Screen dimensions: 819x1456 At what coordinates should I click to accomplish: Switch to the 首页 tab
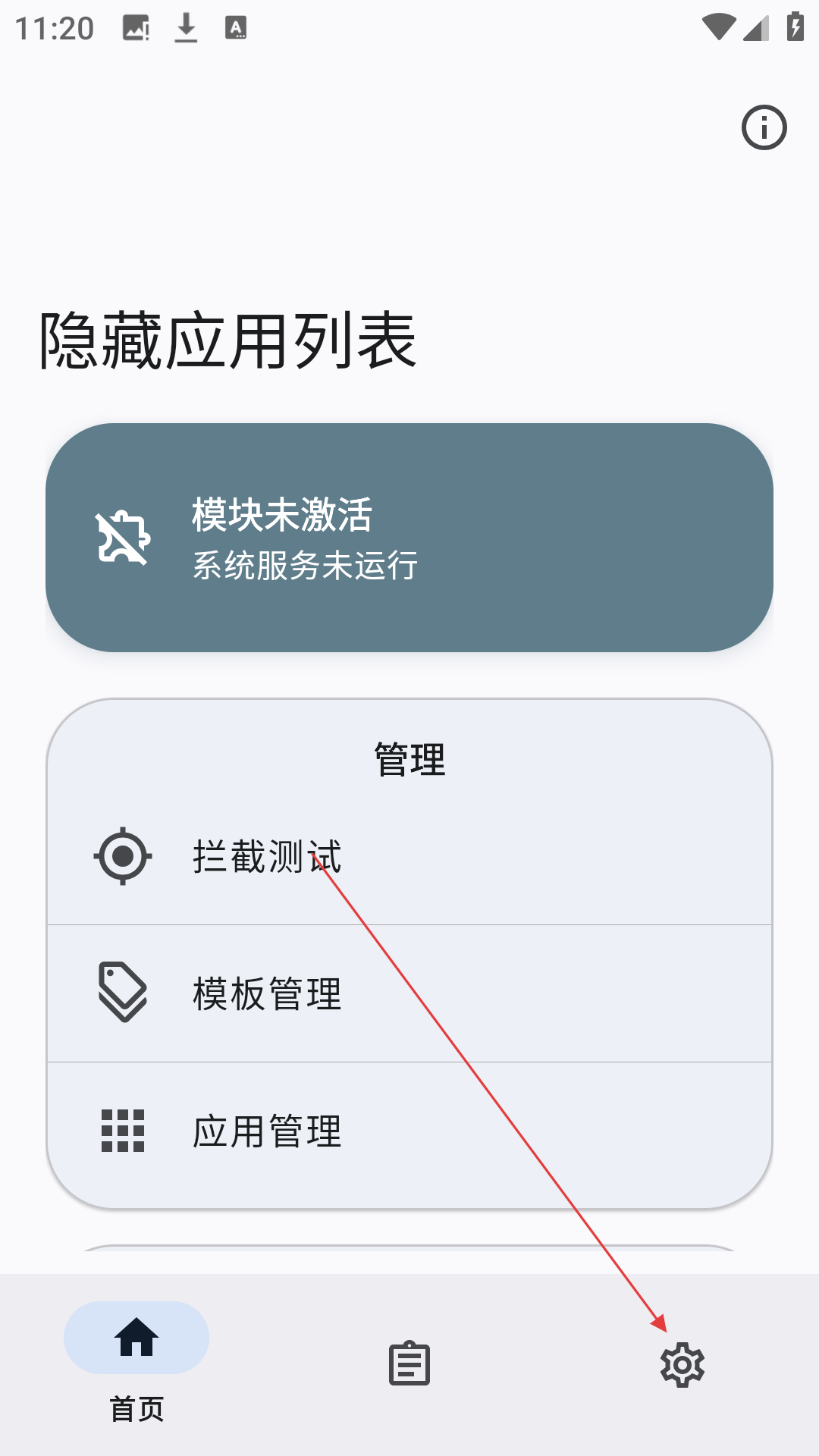[x=136, y=1362]
